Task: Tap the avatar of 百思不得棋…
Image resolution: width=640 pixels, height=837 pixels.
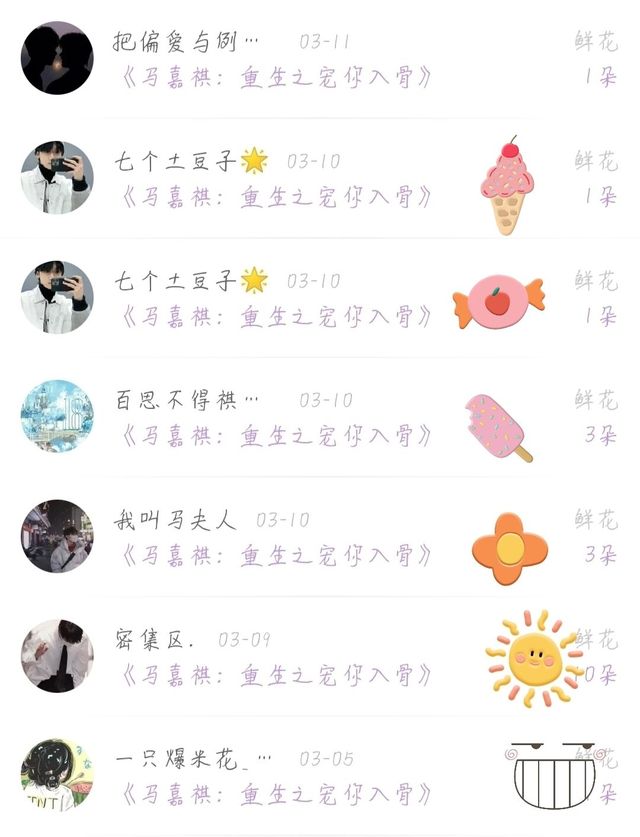Action: [x=57, y=416]
